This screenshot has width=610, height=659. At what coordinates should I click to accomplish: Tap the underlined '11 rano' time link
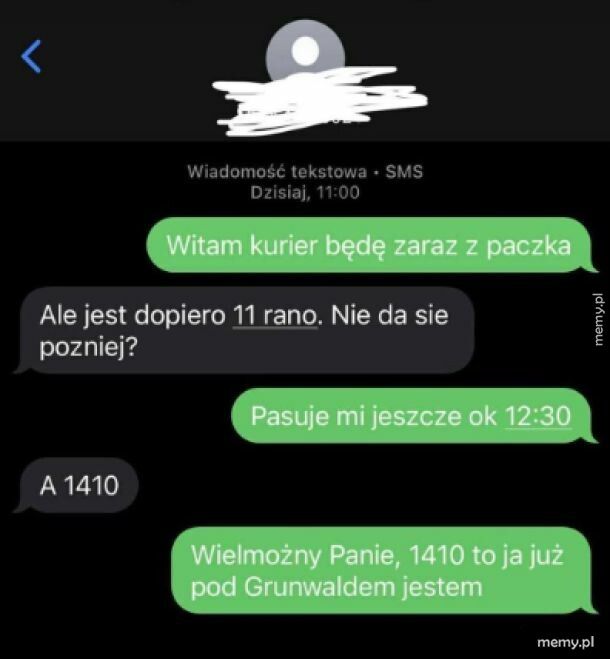click(275, 316)
